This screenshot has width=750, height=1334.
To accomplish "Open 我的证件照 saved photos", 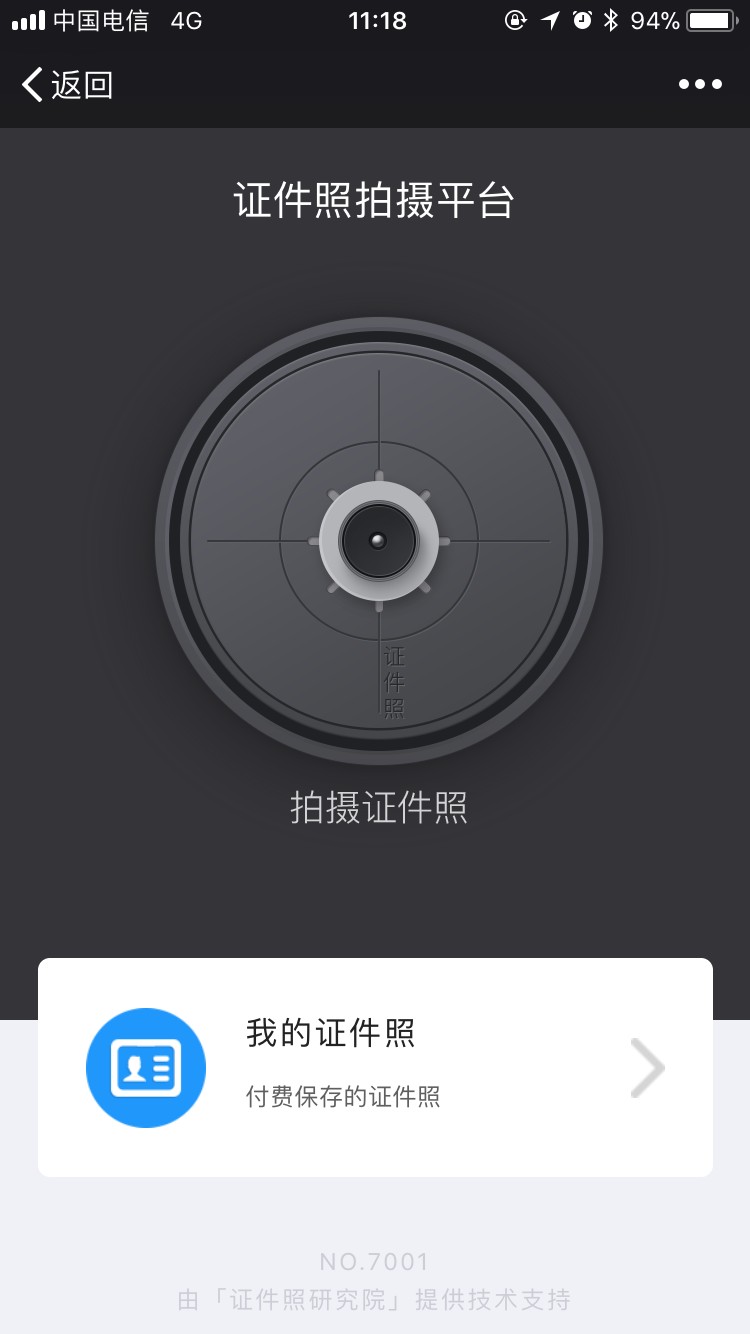I will 375,1067.
